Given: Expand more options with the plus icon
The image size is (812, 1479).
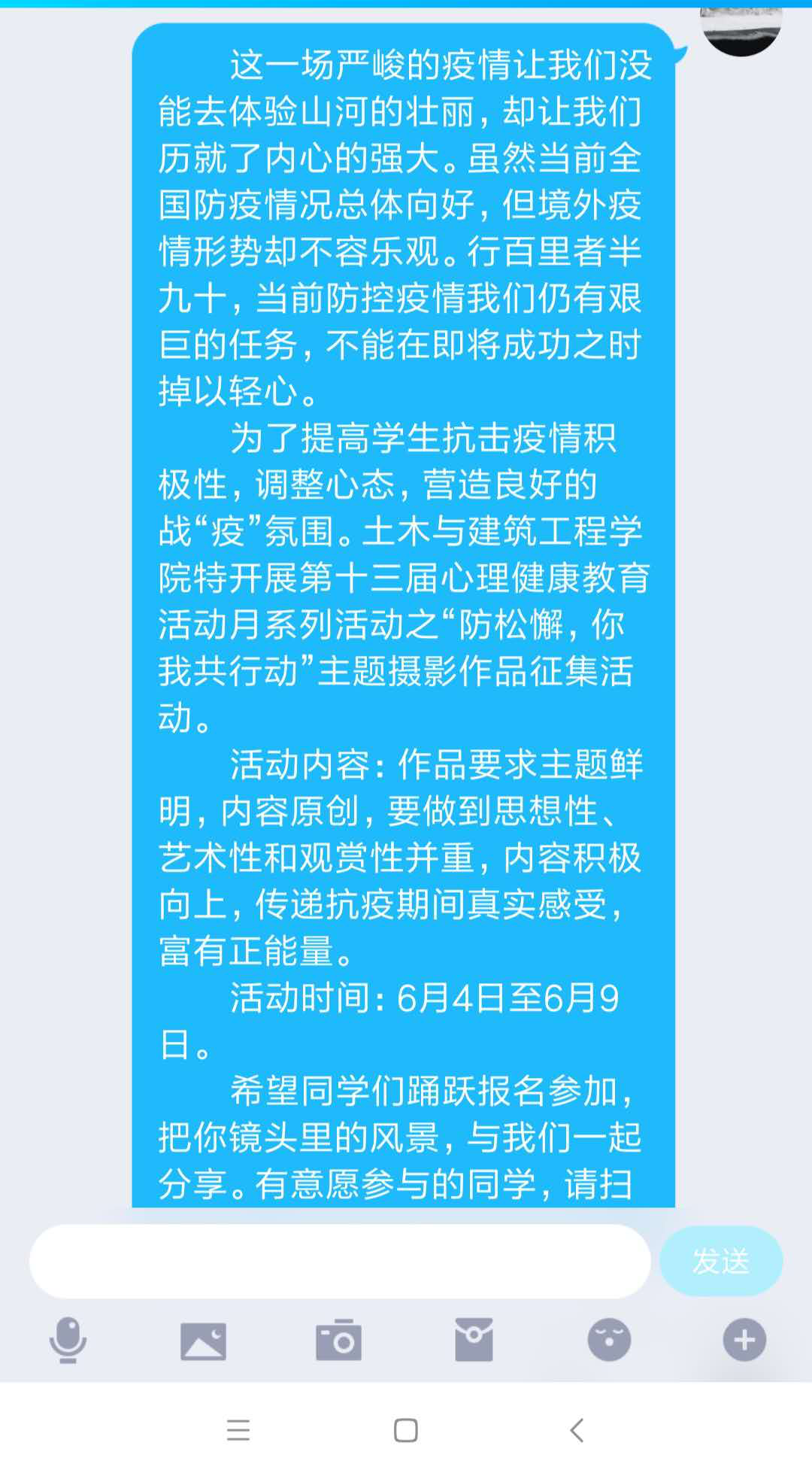Looking at the screenshot, I should tap(744, 1340).
